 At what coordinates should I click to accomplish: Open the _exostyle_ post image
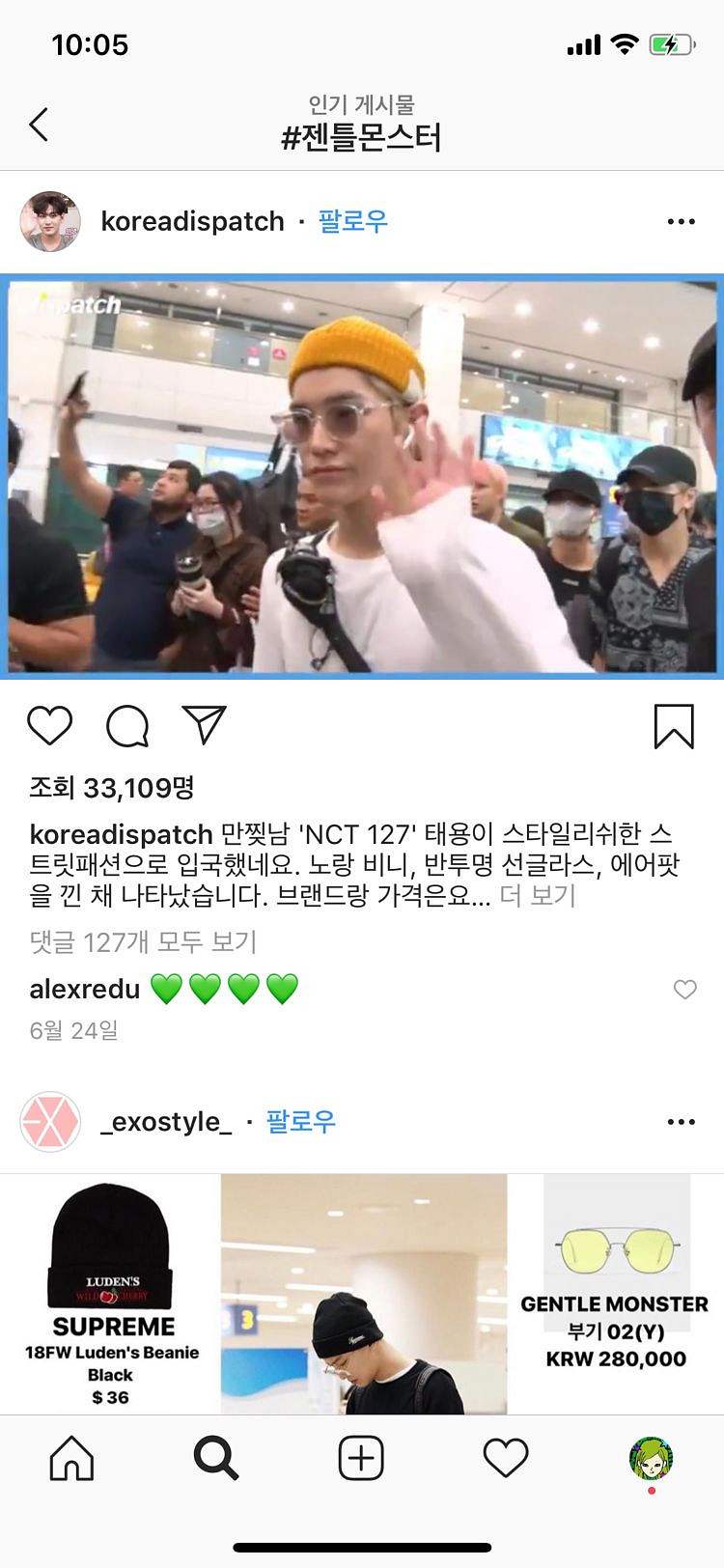pyautogui.click(x=362, y=1294)
